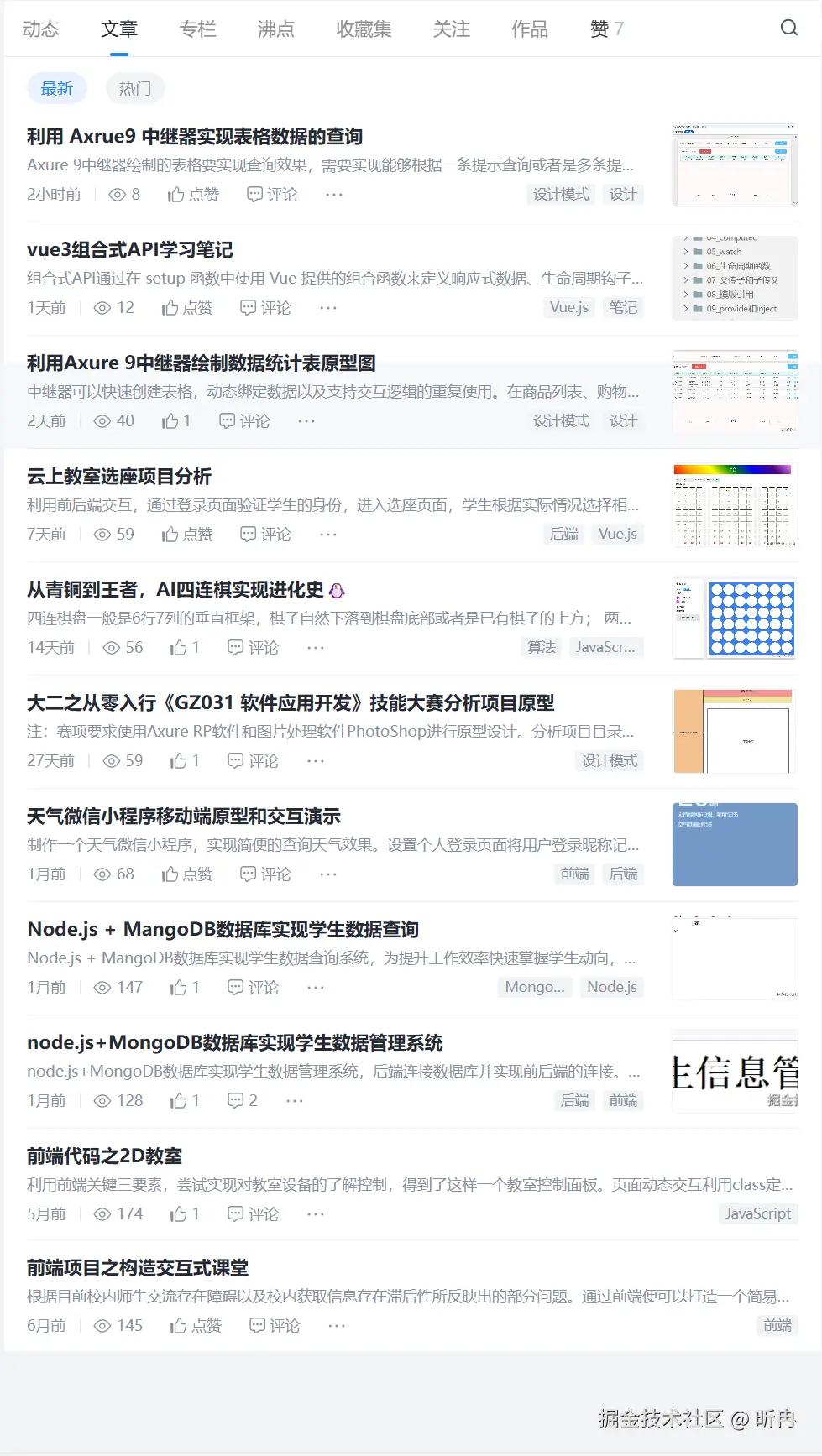
Task: Open article 前端代码之2D教室
Action: click(104, 1156)
